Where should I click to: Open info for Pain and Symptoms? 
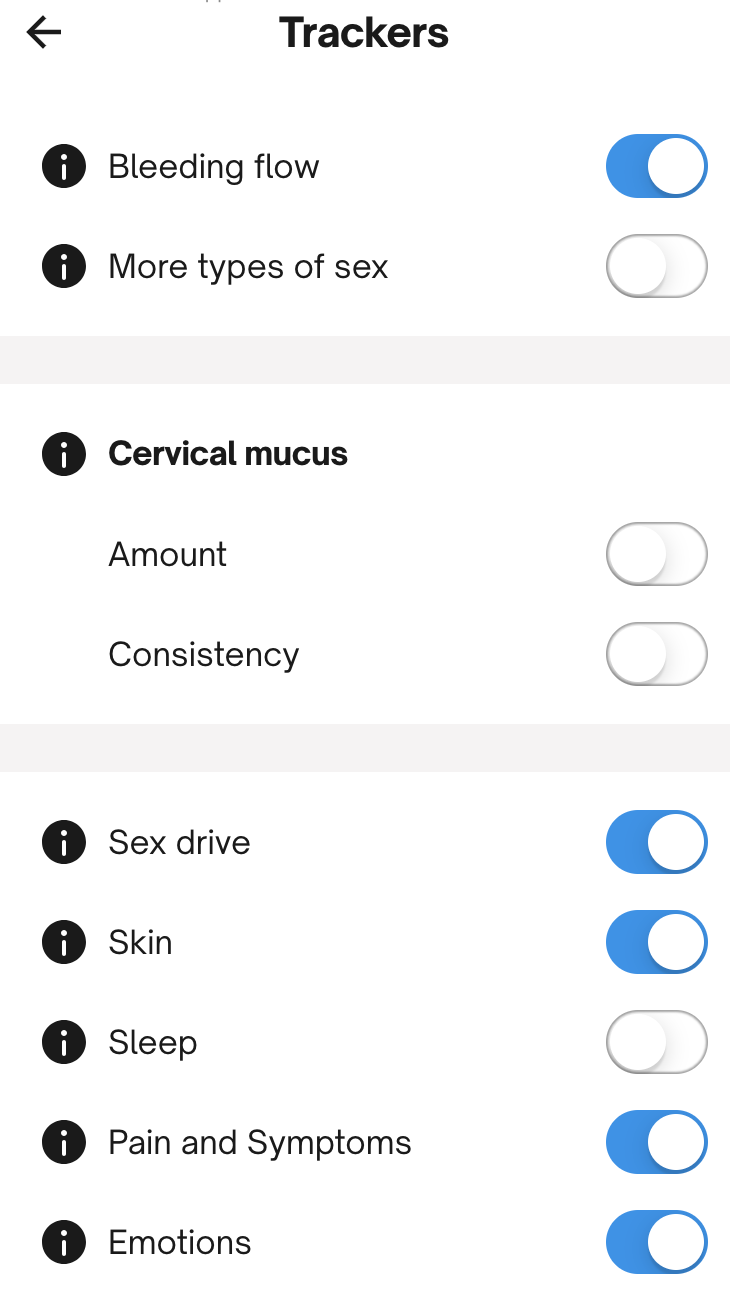(x=64, y=1142)
